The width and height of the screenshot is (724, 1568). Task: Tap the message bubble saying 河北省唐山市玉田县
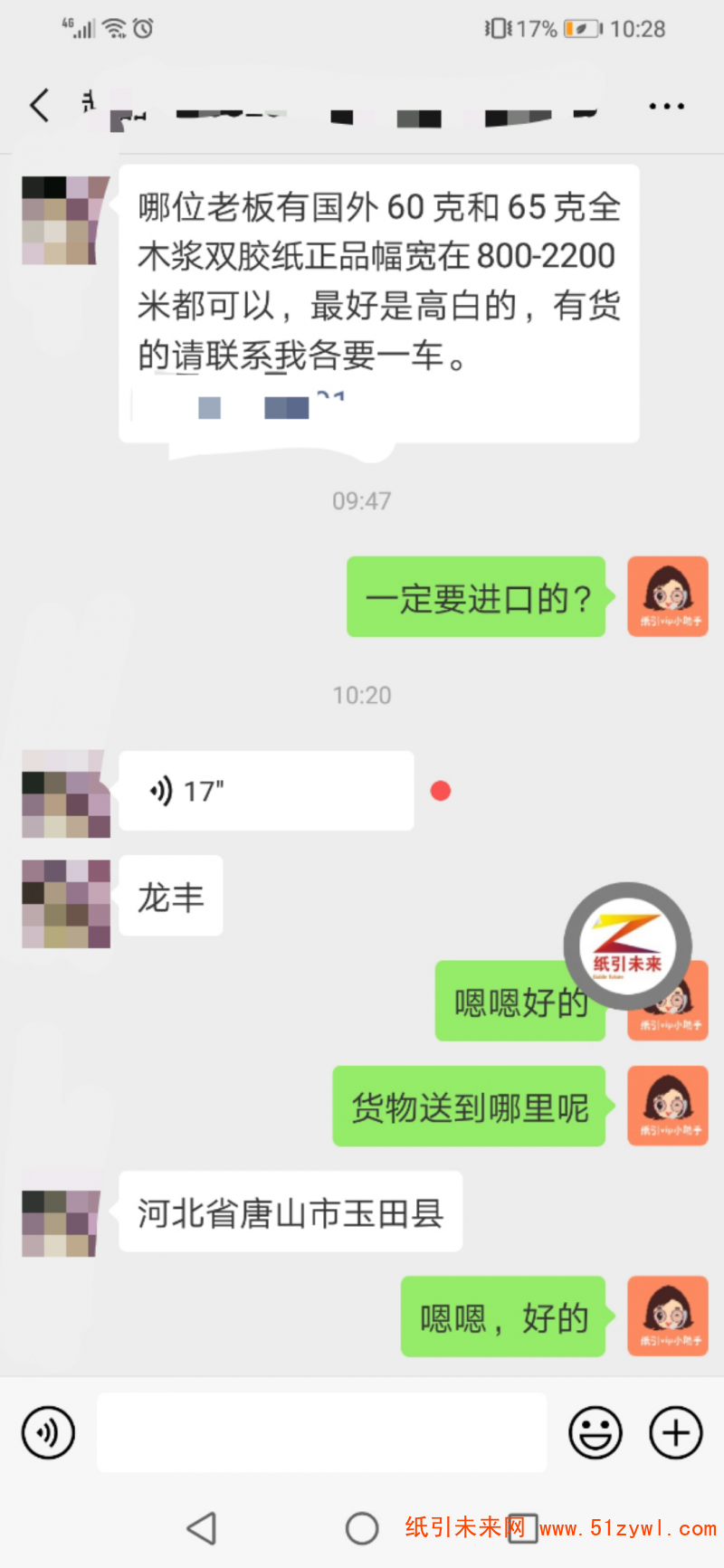click(290, 1212)
